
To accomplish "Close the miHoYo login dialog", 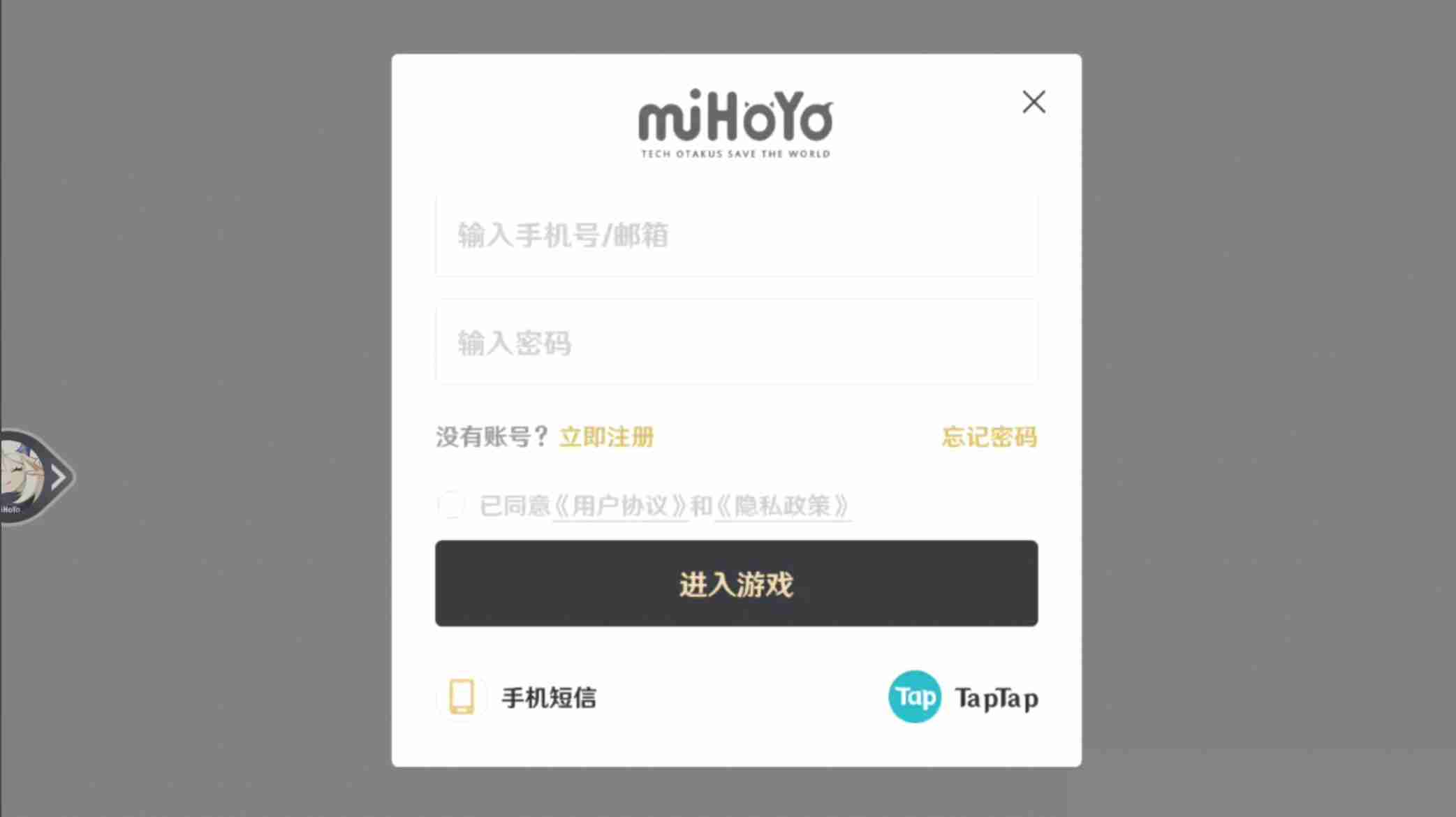I will pyautogui.click(x=1034, y=102).
